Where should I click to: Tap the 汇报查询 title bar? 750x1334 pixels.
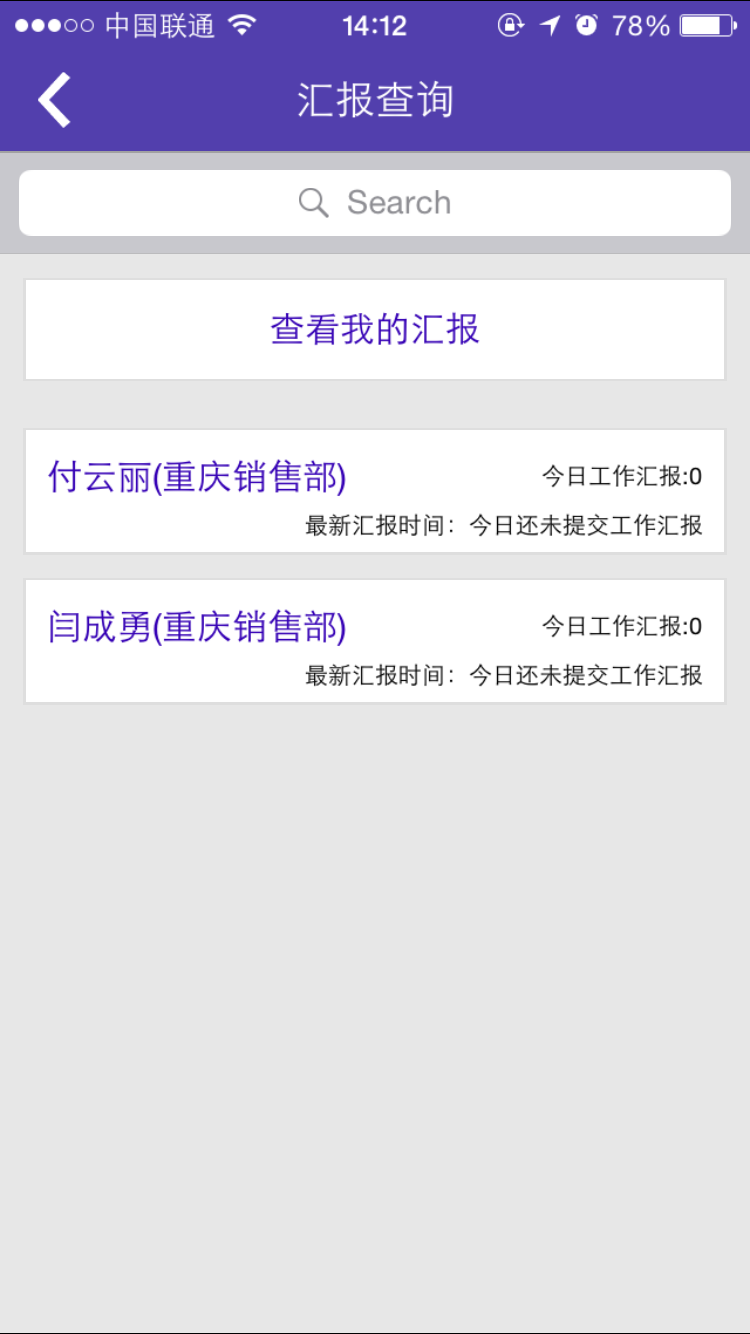point(374,99)
